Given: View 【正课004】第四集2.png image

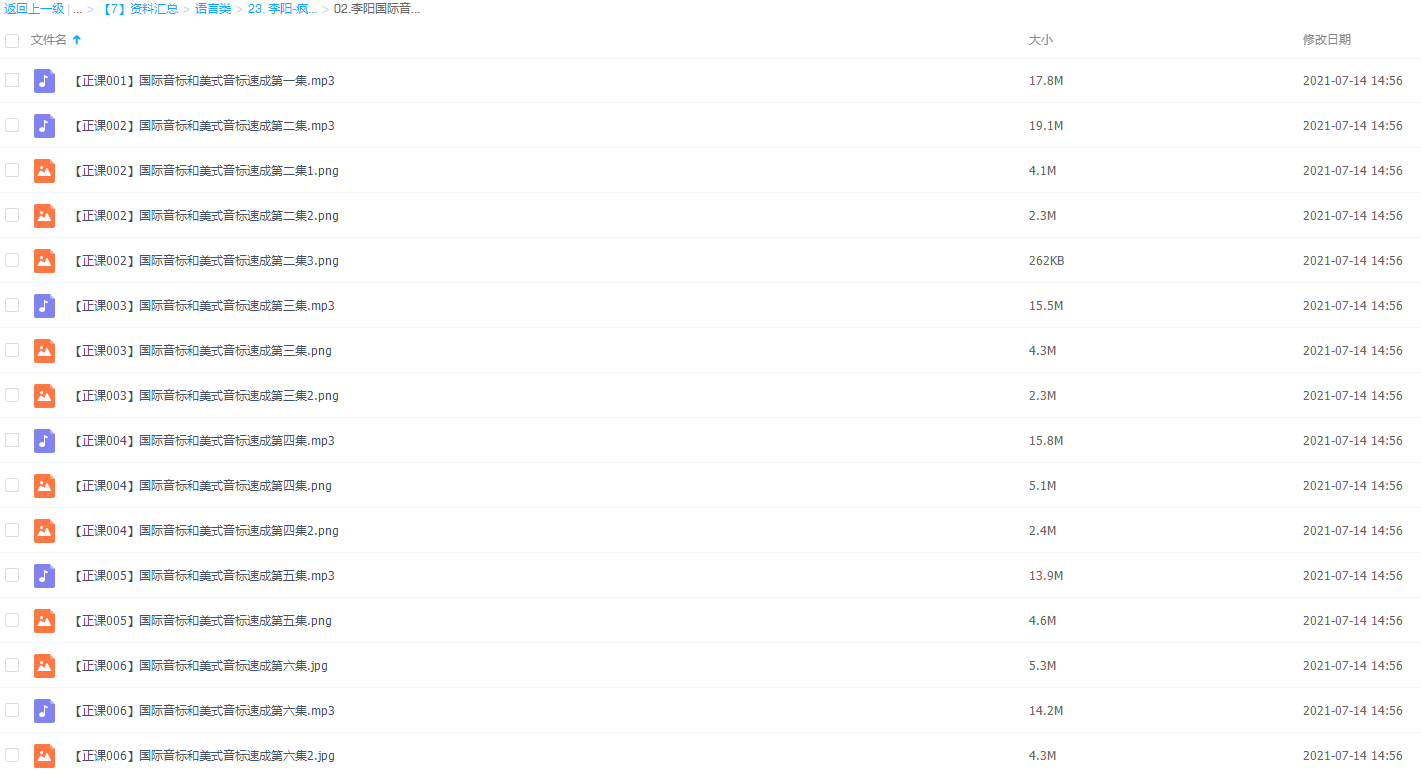Looking at the screenshot, I should (206, 531).
